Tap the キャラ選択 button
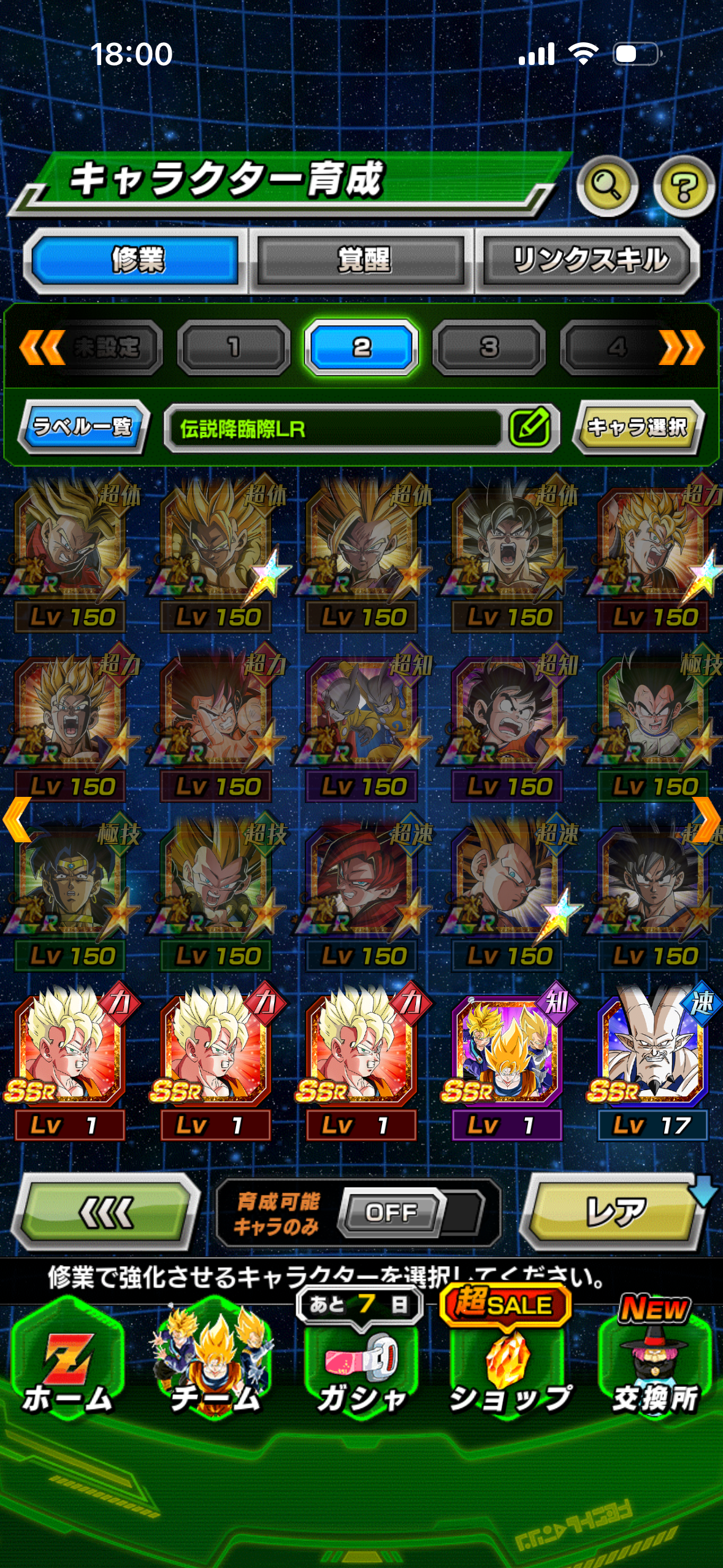 click(638, 427)
